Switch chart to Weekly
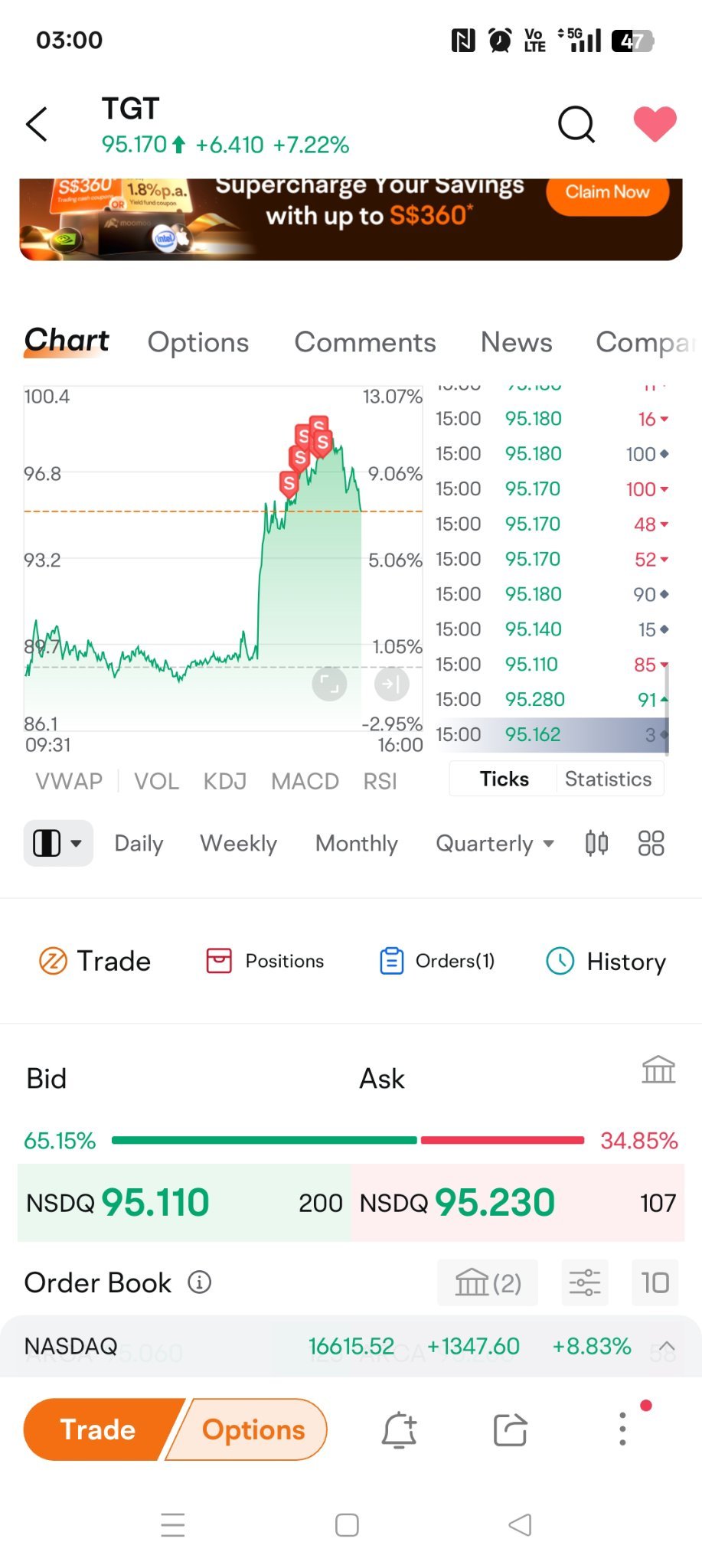 click(238, 843)
